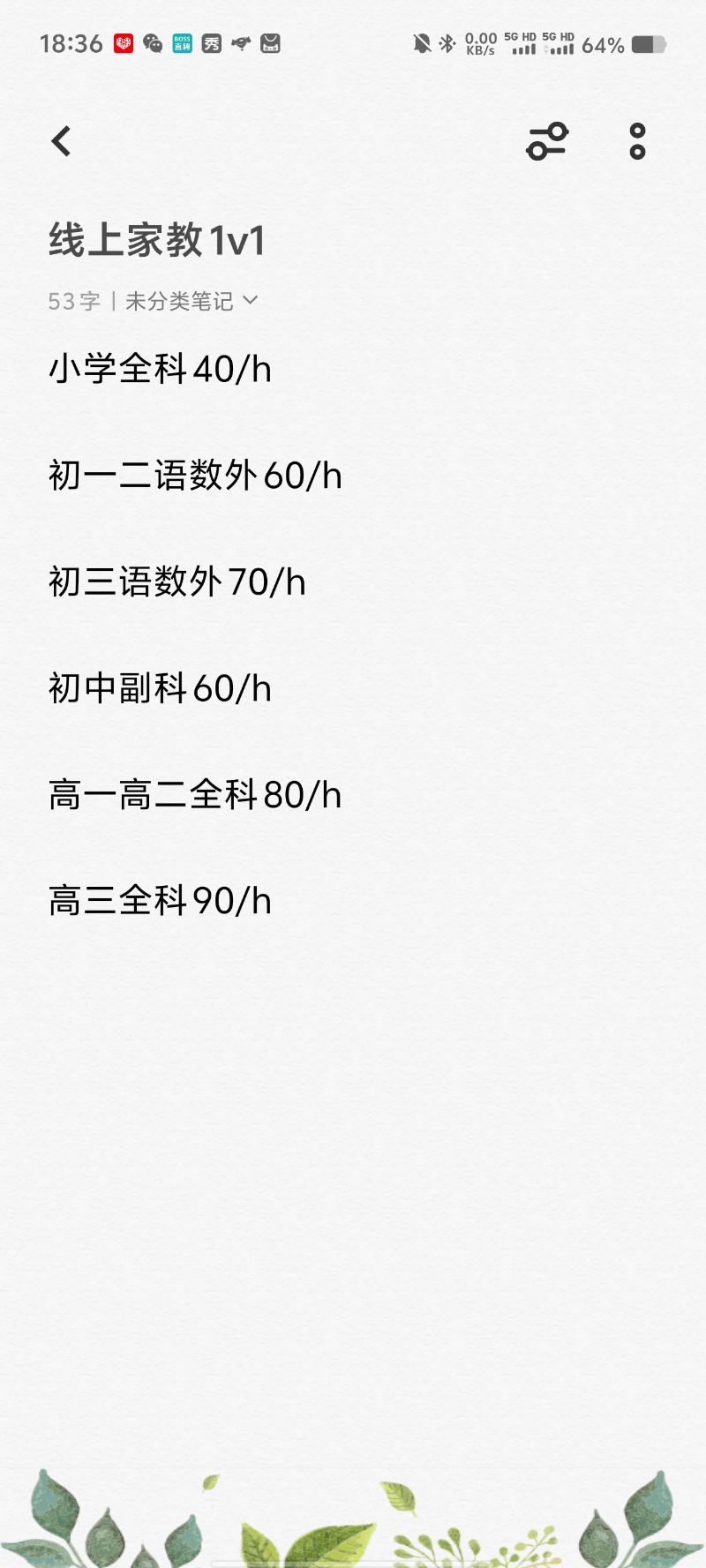Image resolution: width=706 pixels, height=1568 pixels.
Task: Open the three-dot overflow menu
Action: [x=637, y=141]
